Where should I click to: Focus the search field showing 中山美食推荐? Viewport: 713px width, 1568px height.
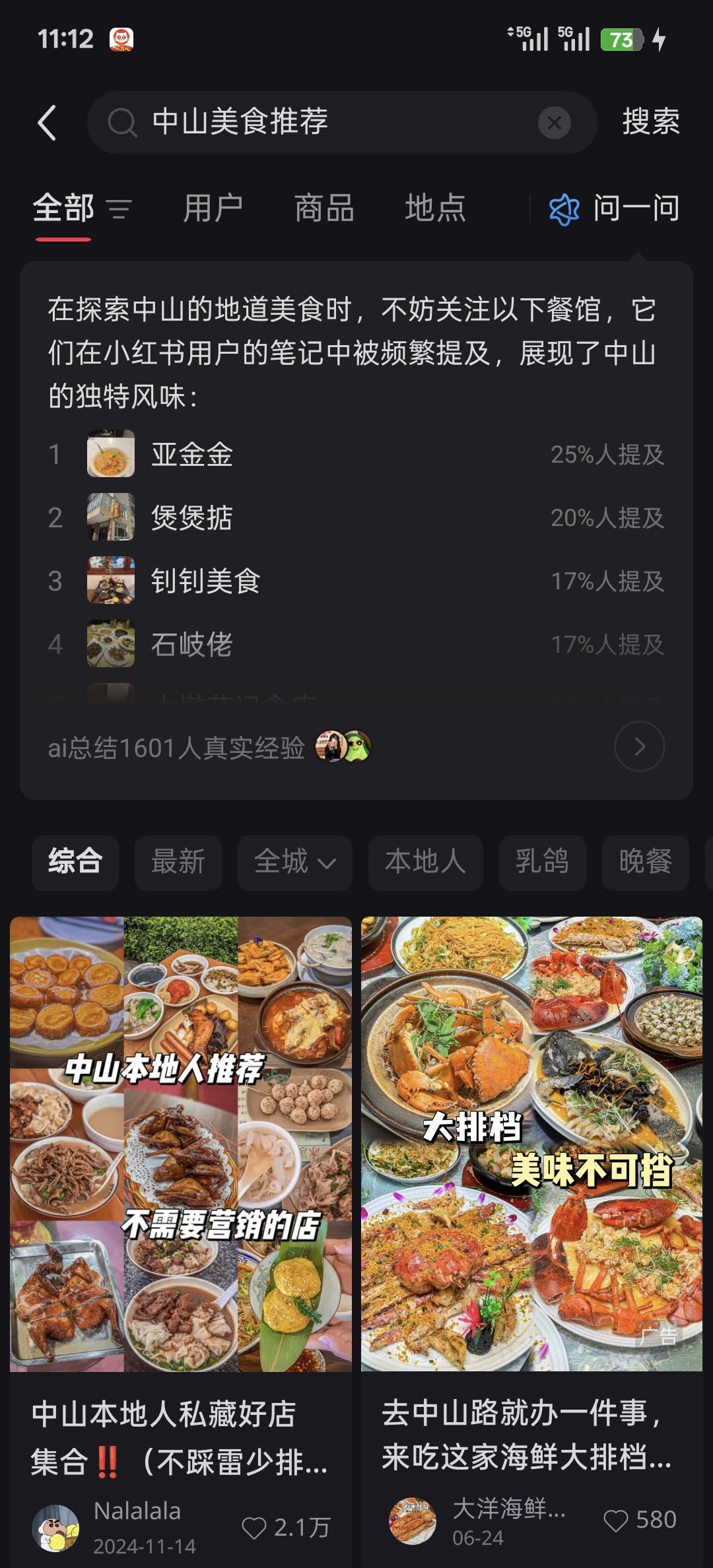coord(330,123)
